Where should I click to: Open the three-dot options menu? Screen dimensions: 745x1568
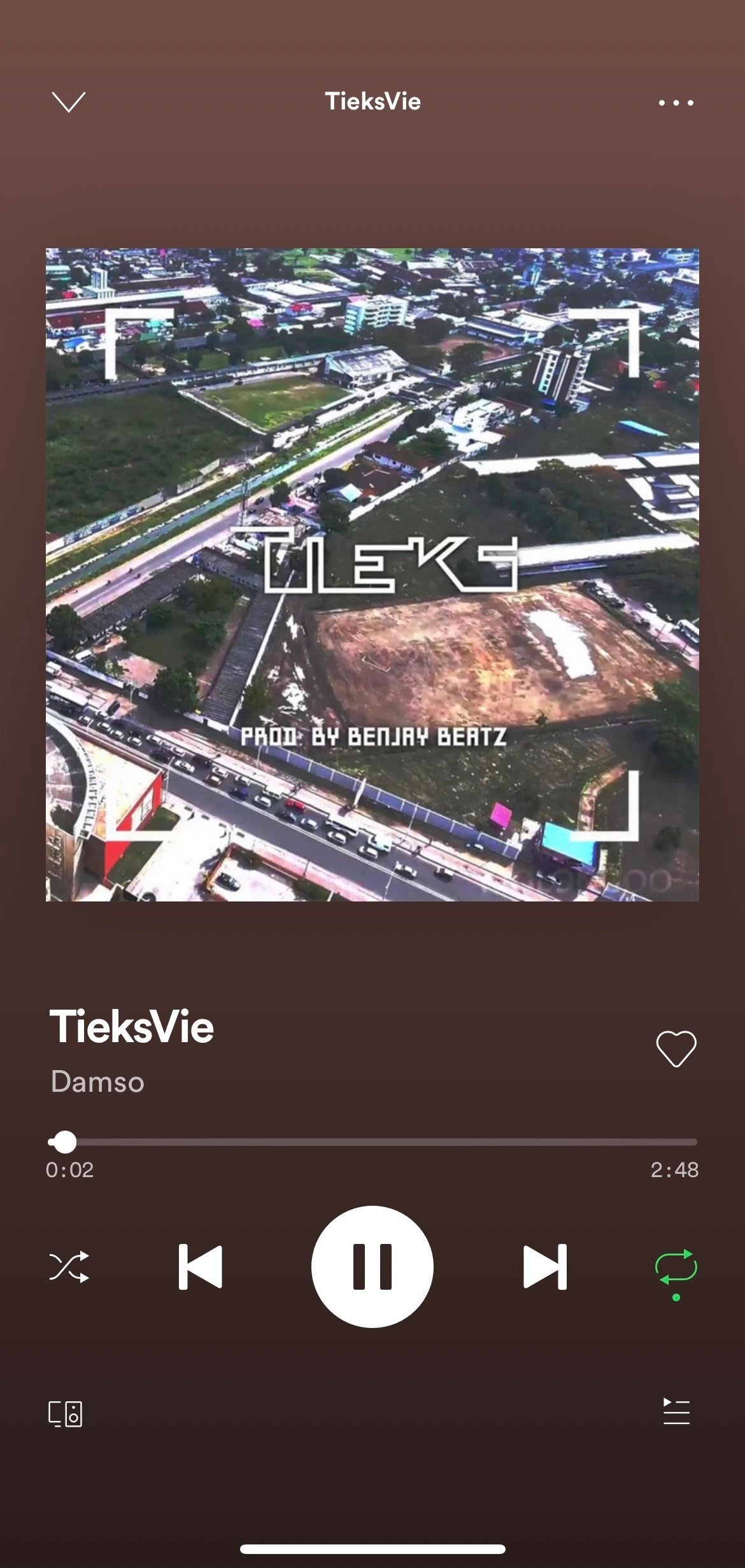[676, 102]
